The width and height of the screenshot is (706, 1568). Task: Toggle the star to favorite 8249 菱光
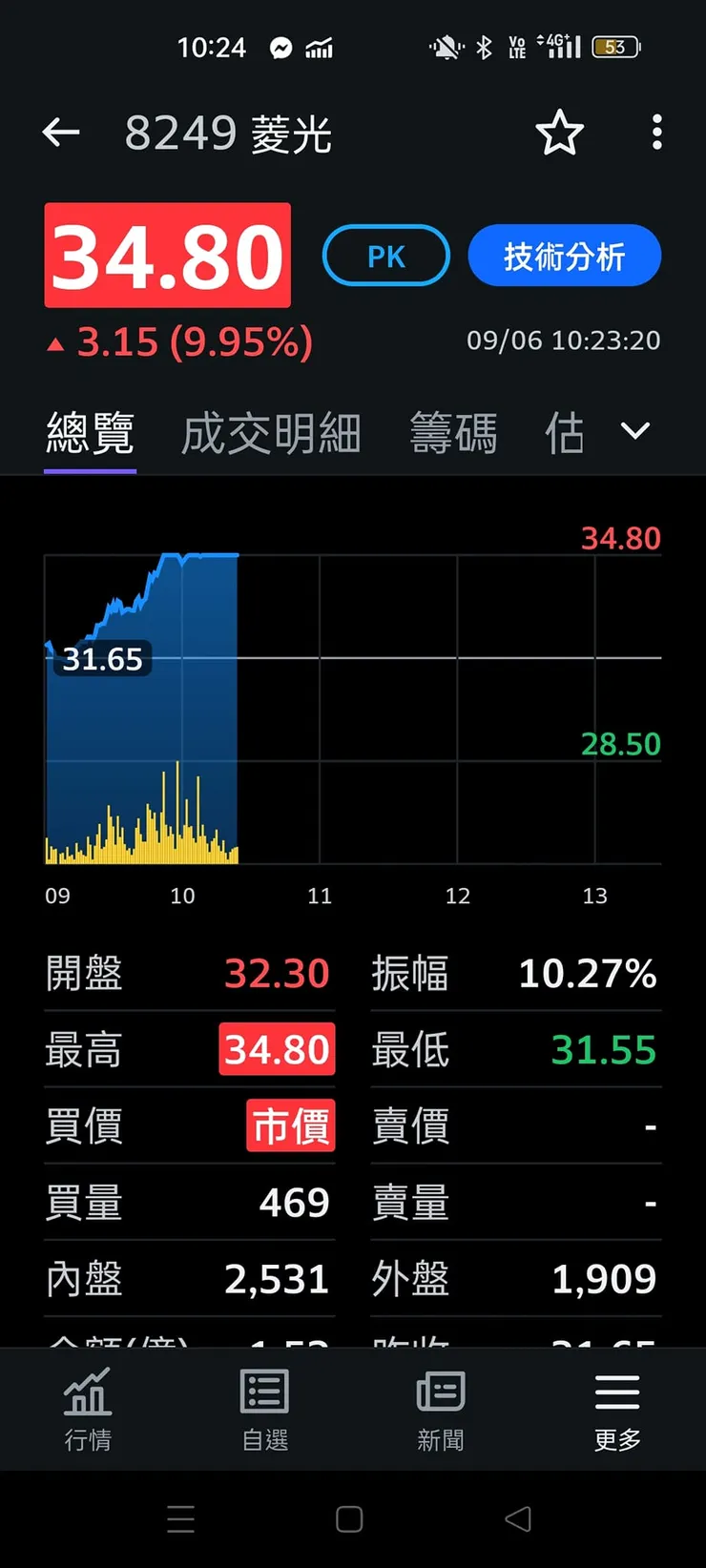(560, 134)
